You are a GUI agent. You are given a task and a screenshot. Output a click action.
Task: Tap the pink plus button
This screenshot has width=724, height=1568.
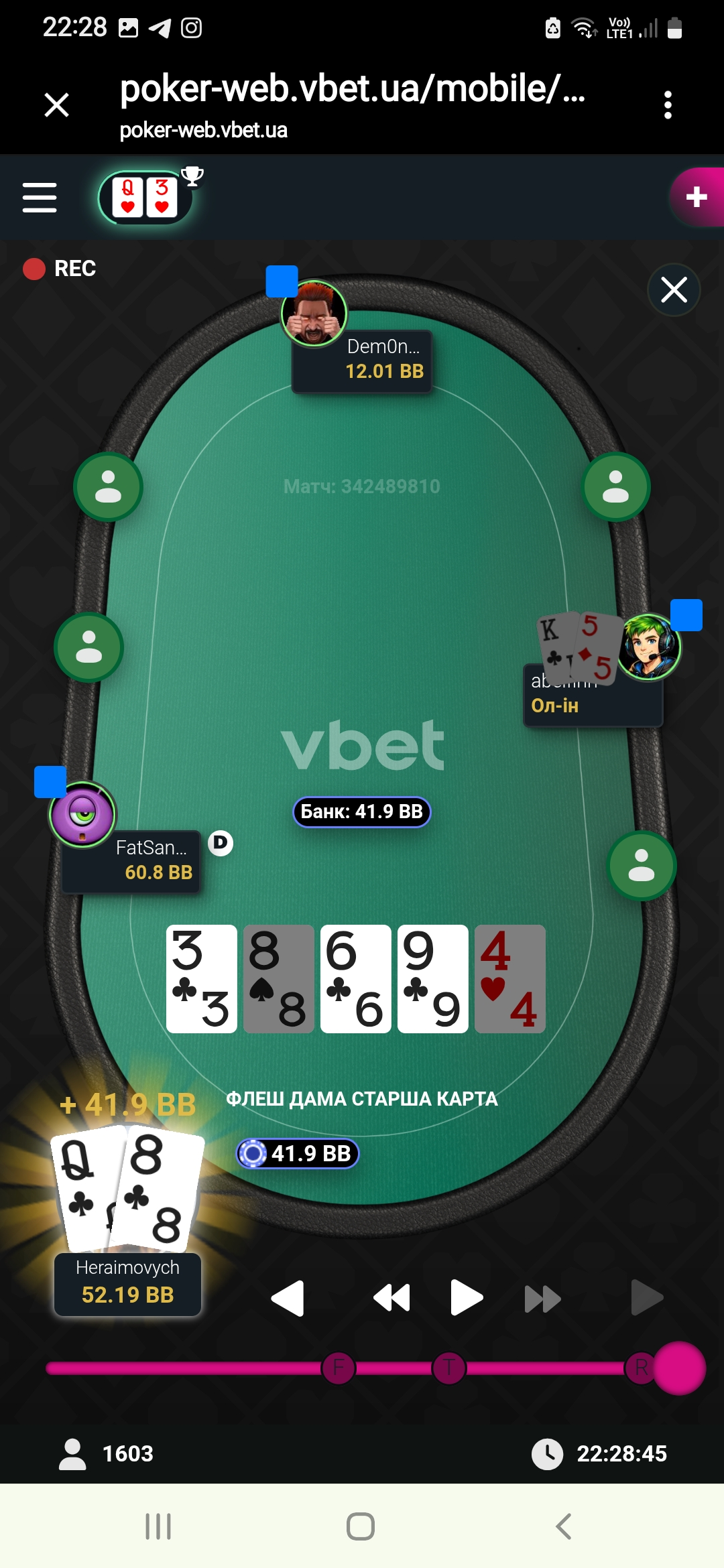pyautogui.click(x=697, y=197)
